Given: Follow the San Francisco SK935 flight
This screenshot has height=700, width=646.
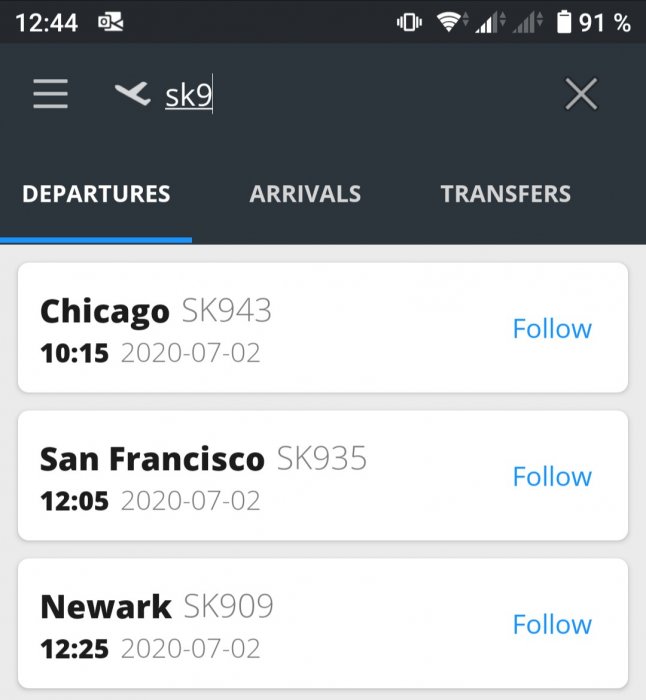Looking at the screenshot, I should click(x=552, y=477).
